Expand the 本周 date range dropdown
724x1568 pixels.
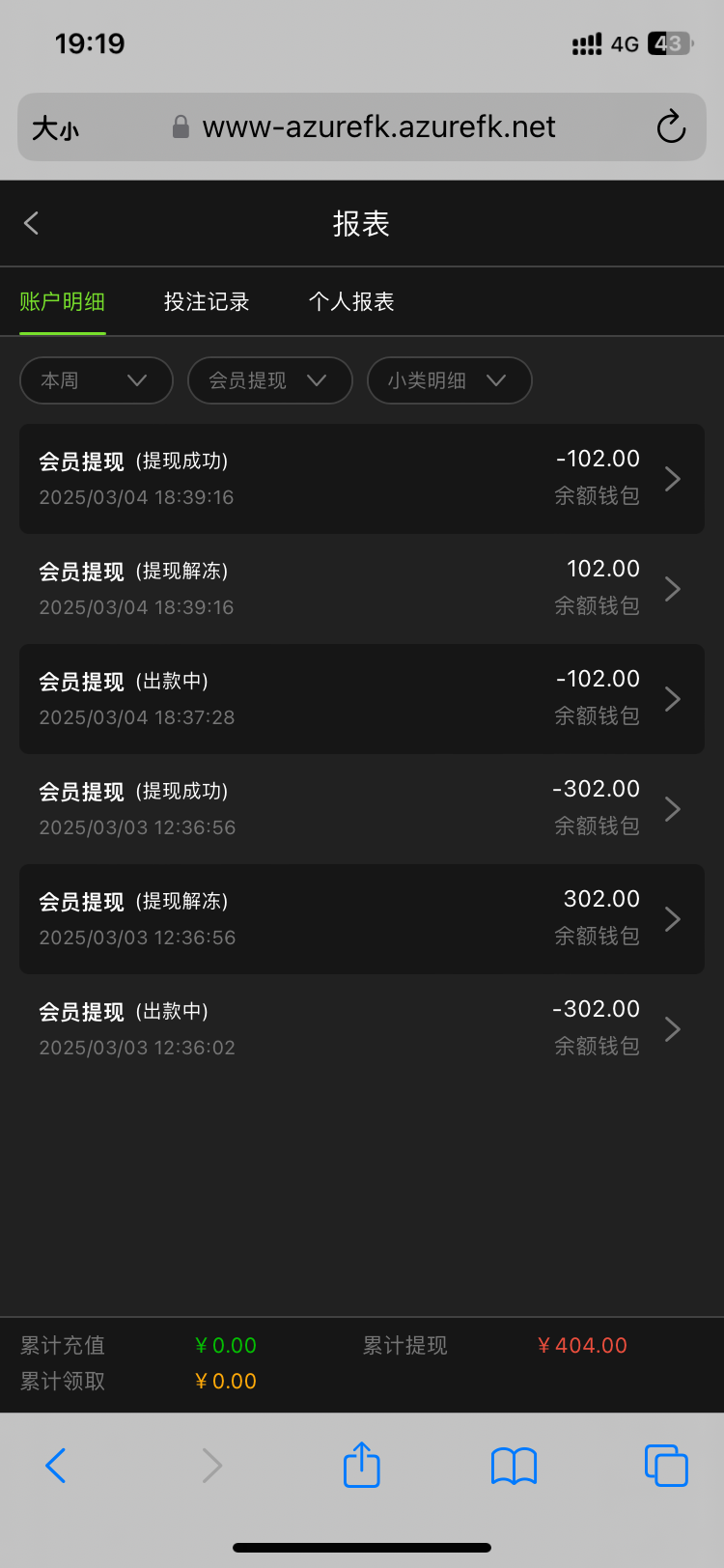[x=96, y=380]
